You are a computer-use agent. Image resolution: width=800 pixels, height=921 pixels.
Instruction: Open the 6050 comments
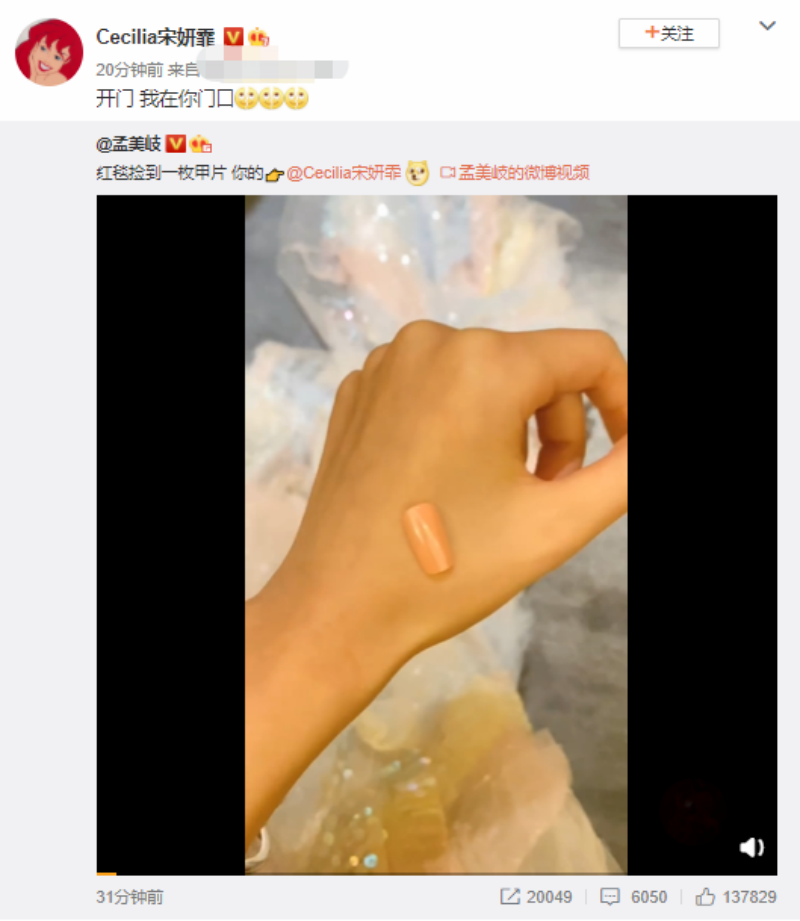point(633,897)
